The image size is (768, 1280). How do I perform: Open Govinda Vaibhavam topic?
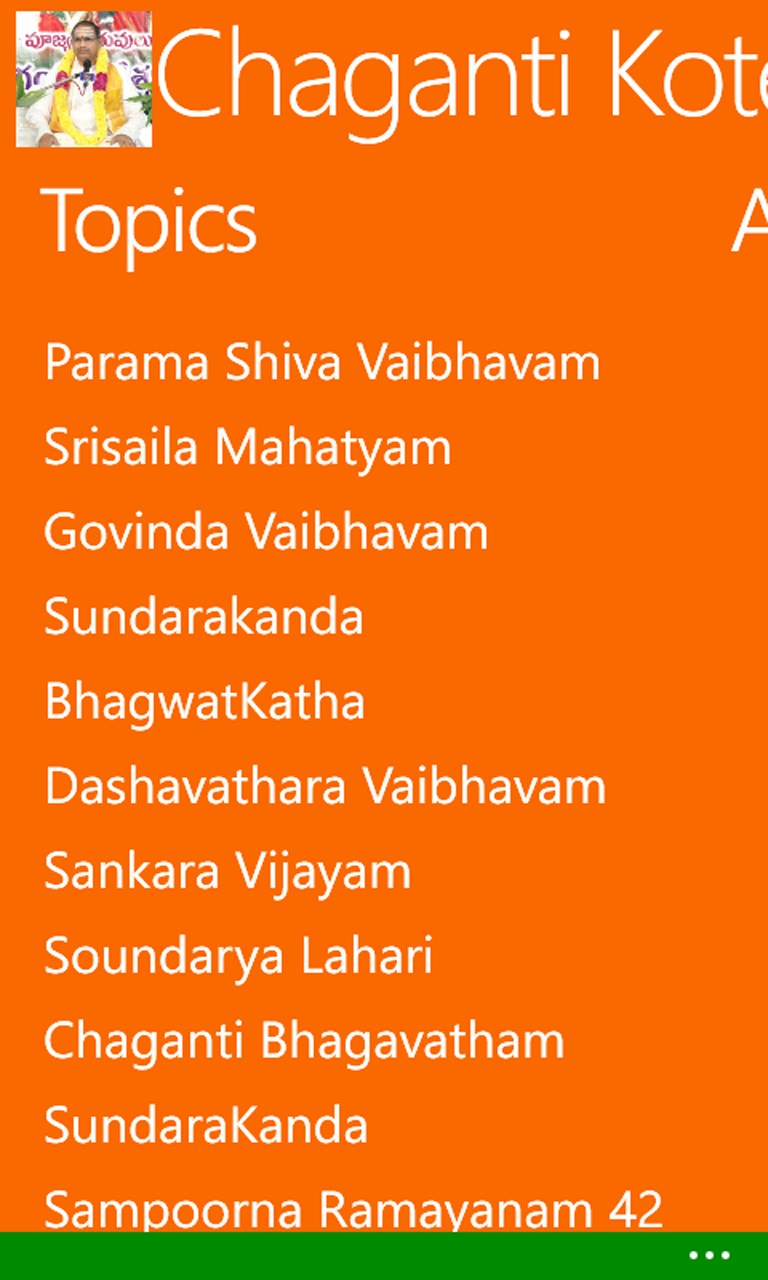coord(266,532)
